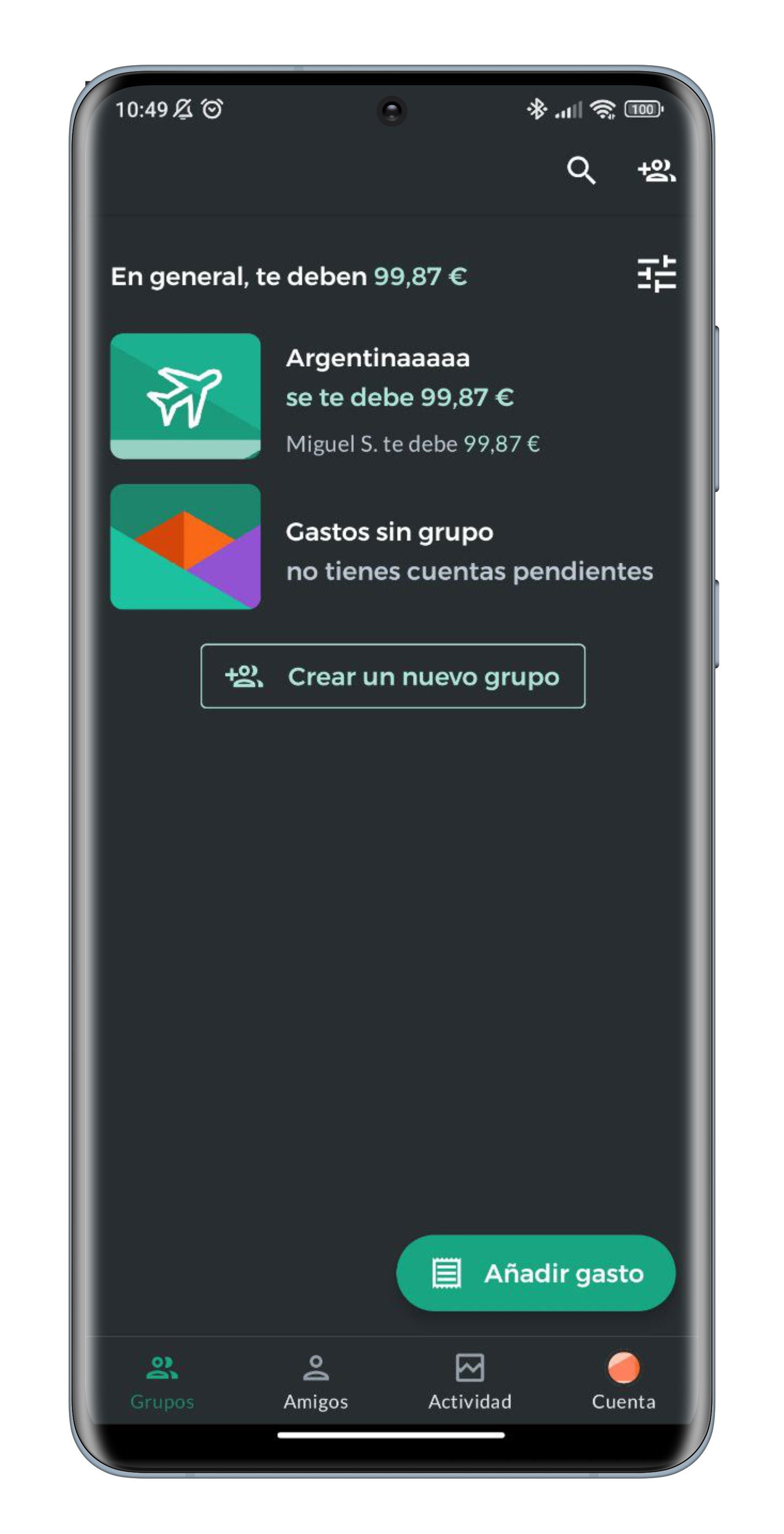Open the search magnifier icon
This screenshot has height=1534, width=784.
tap(581, 172)
